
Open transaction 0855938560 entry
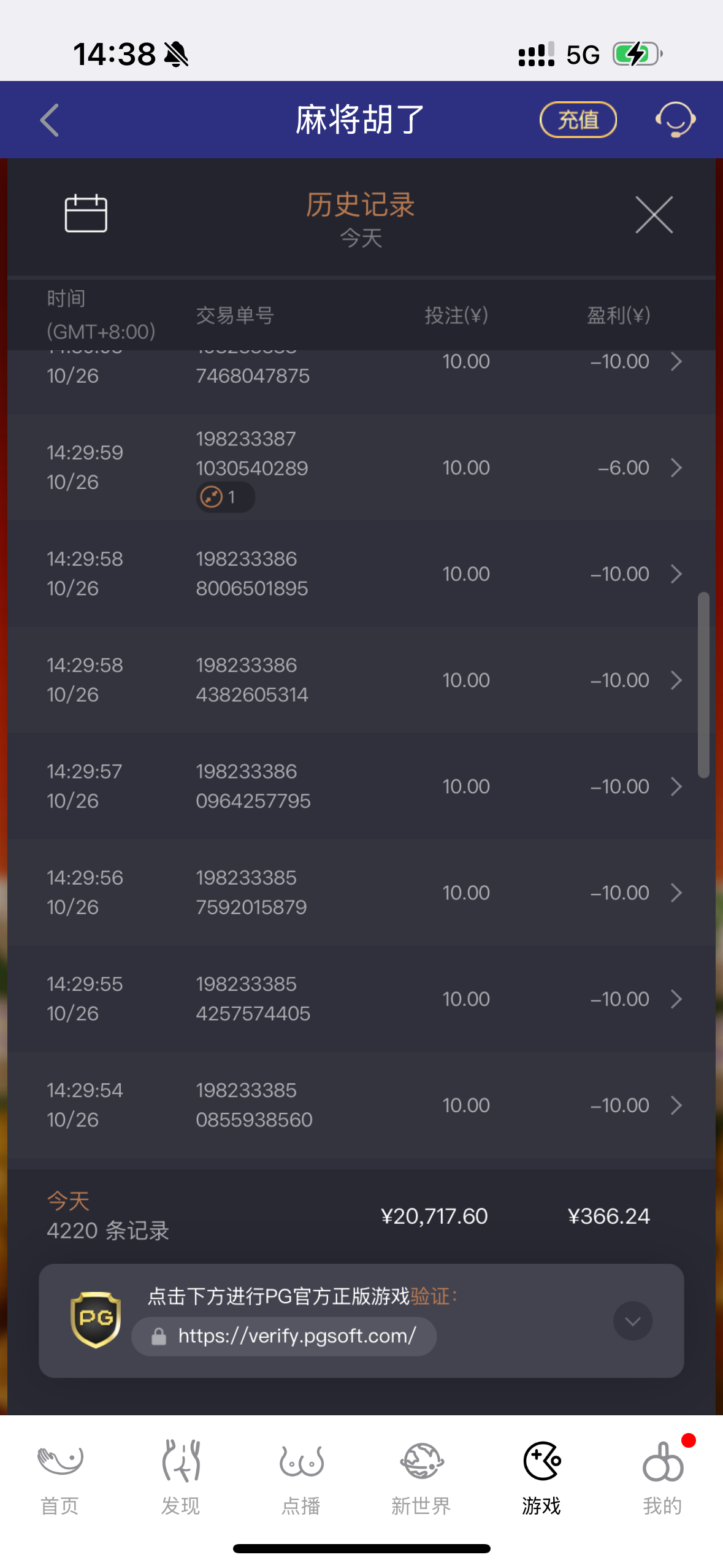pyautogui.click(x=676, y=1105)
